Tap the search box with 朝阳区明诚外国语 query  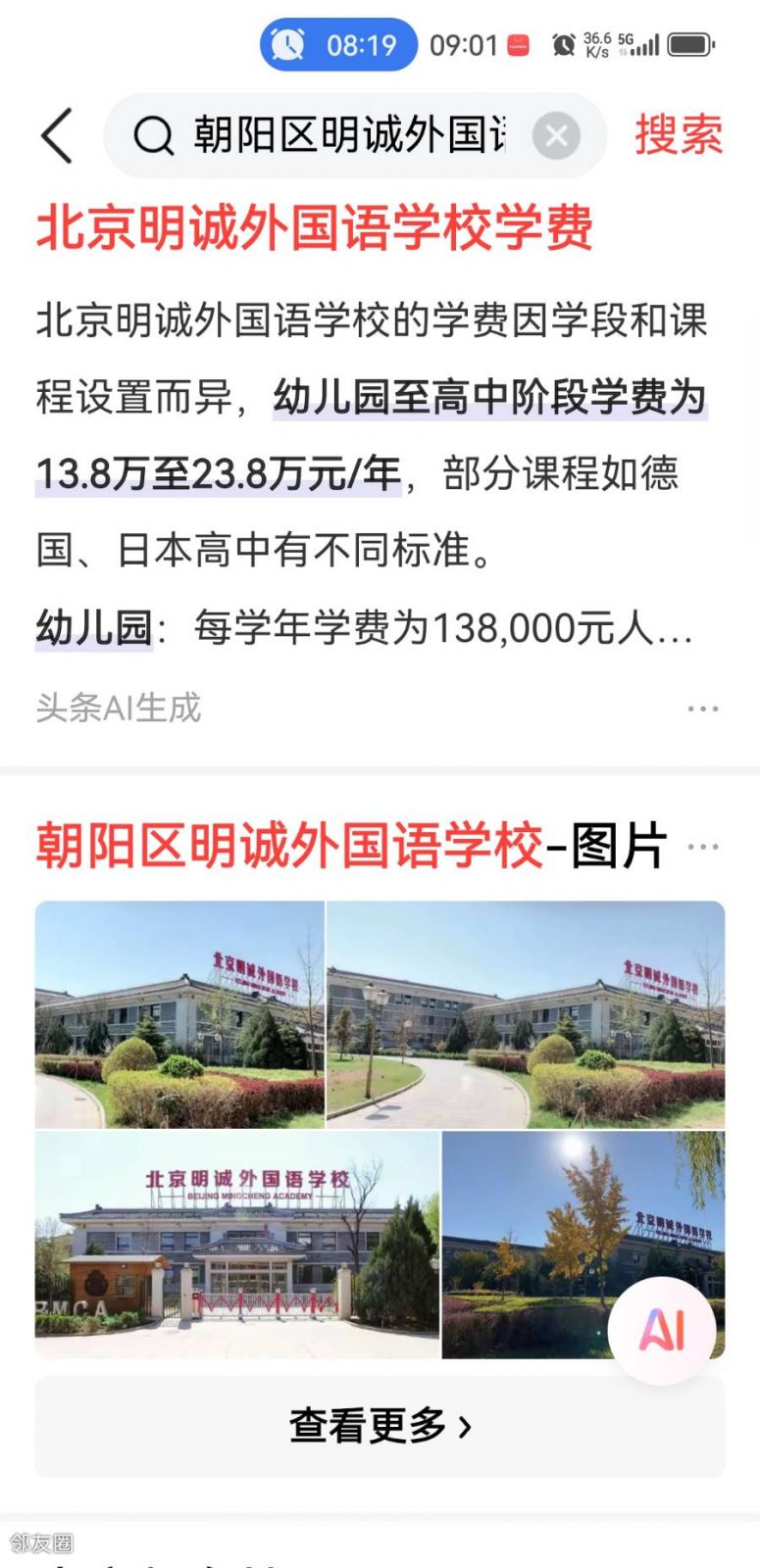[x=333, y=135]
